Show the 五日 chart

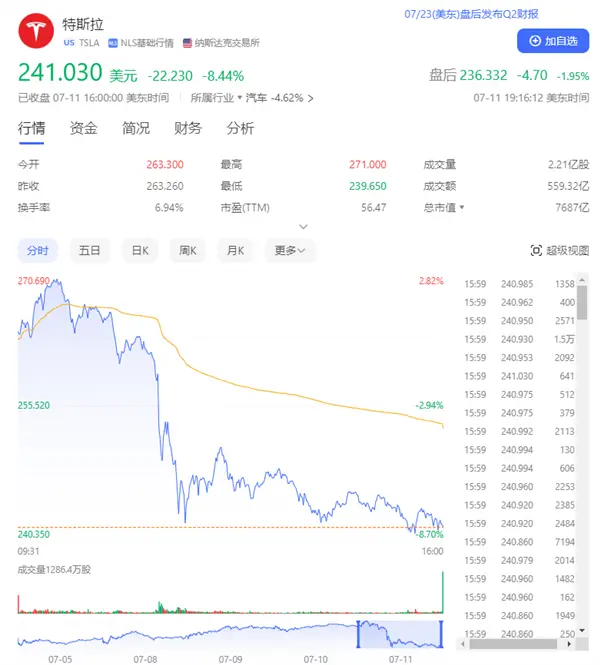coord(90,250)
